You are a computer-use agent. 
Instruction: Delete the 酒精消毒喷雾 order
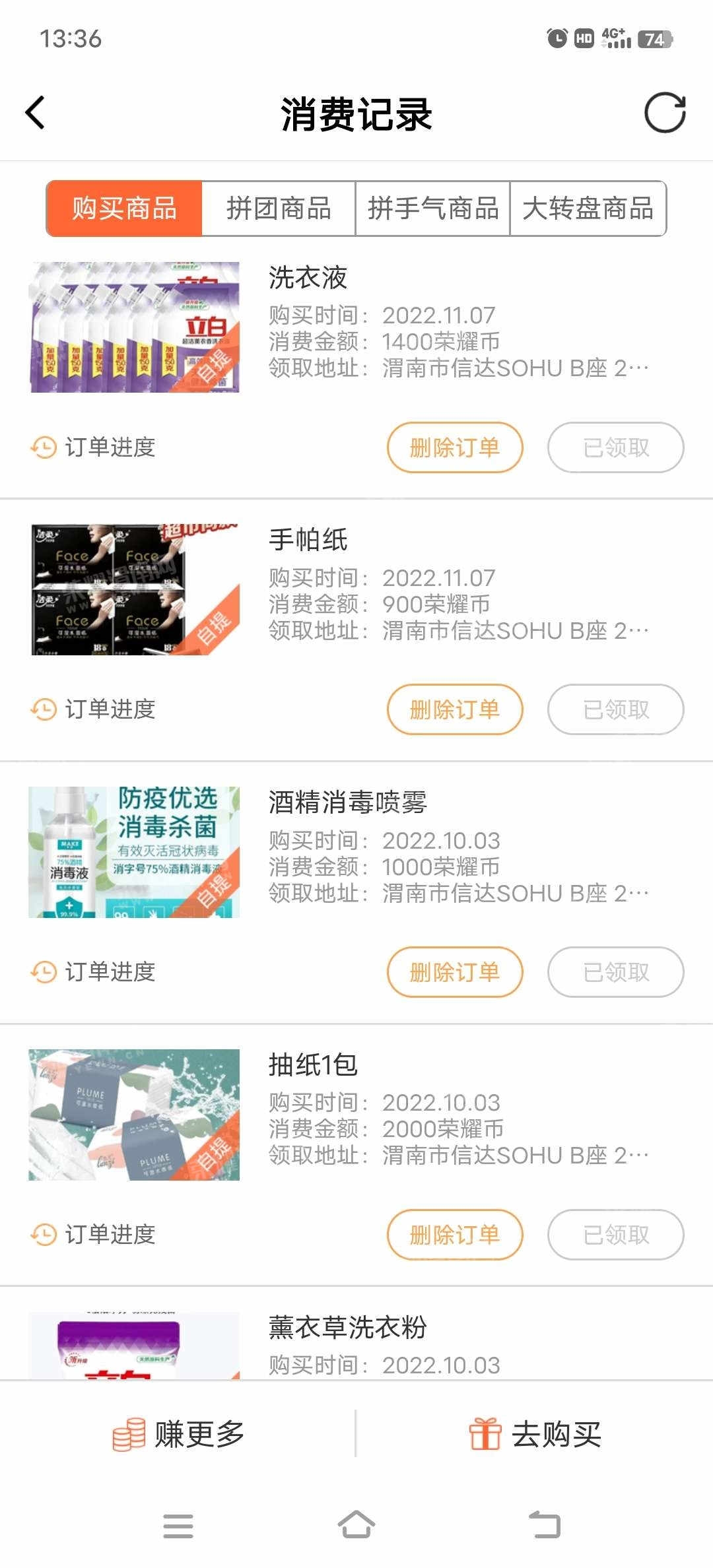[455, 972]
